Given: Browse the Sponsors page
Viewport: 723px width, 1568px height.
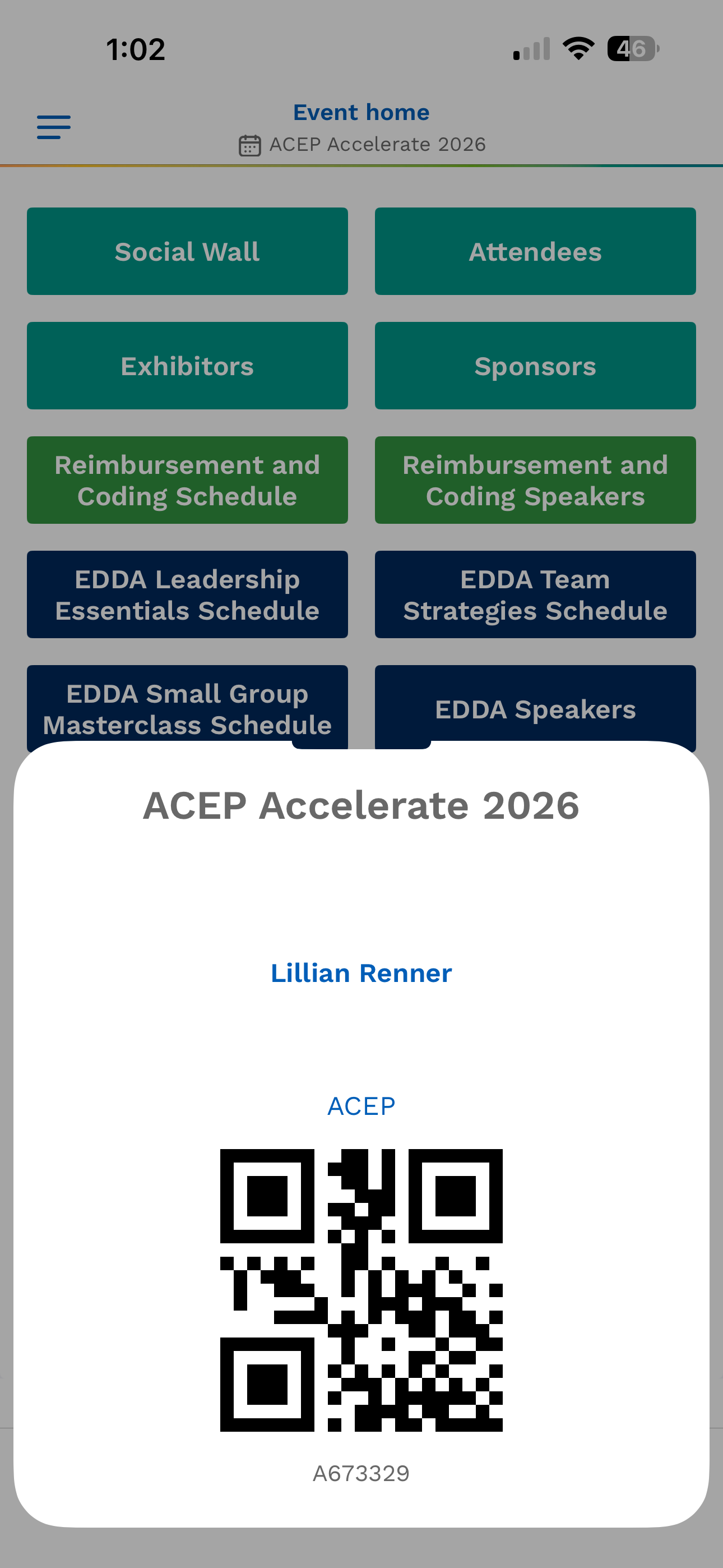Looking at the screenshot, I should 536,365.
